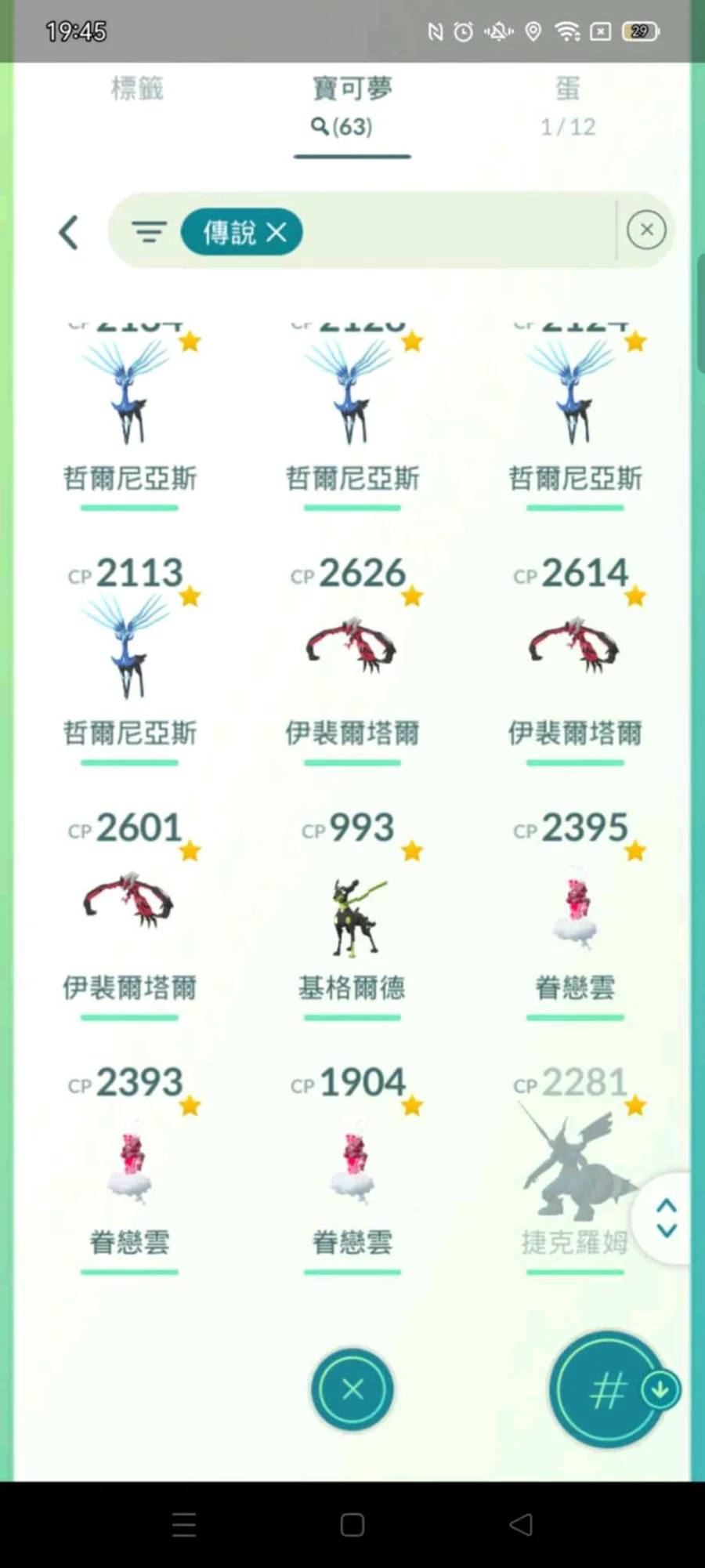The width and height of the screenshot is (705, 1568).
Task: Switch to the 標籤 tab
Action: (x=137, y=89)
